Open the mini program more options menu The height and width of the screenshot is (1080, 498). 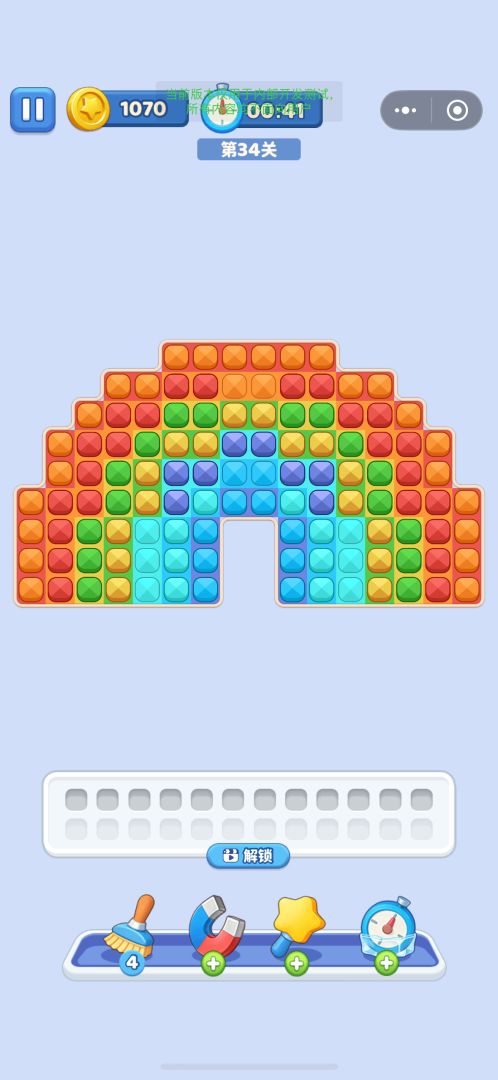tap(406, 110)
